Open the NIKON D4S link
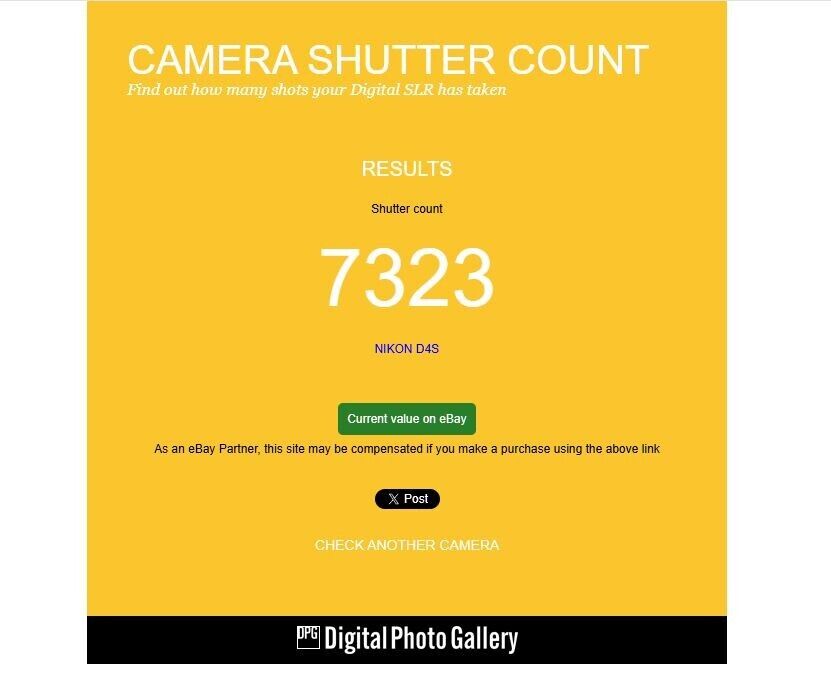The height and width of the screenshot is (686, 831). [407, 350]
